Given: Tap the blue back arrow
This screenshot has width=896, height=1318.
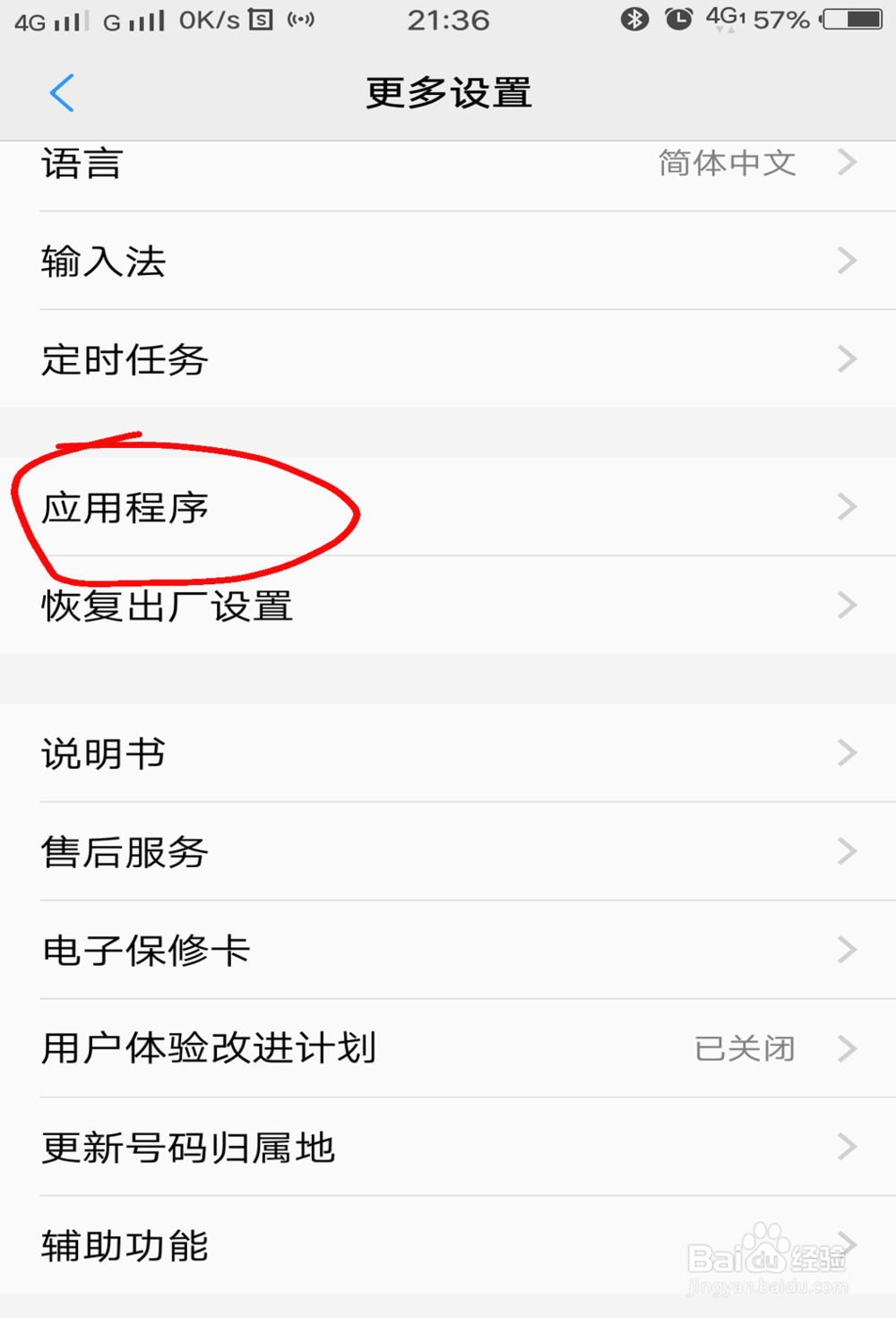Looking at the screenshot, I should point(61,92).
